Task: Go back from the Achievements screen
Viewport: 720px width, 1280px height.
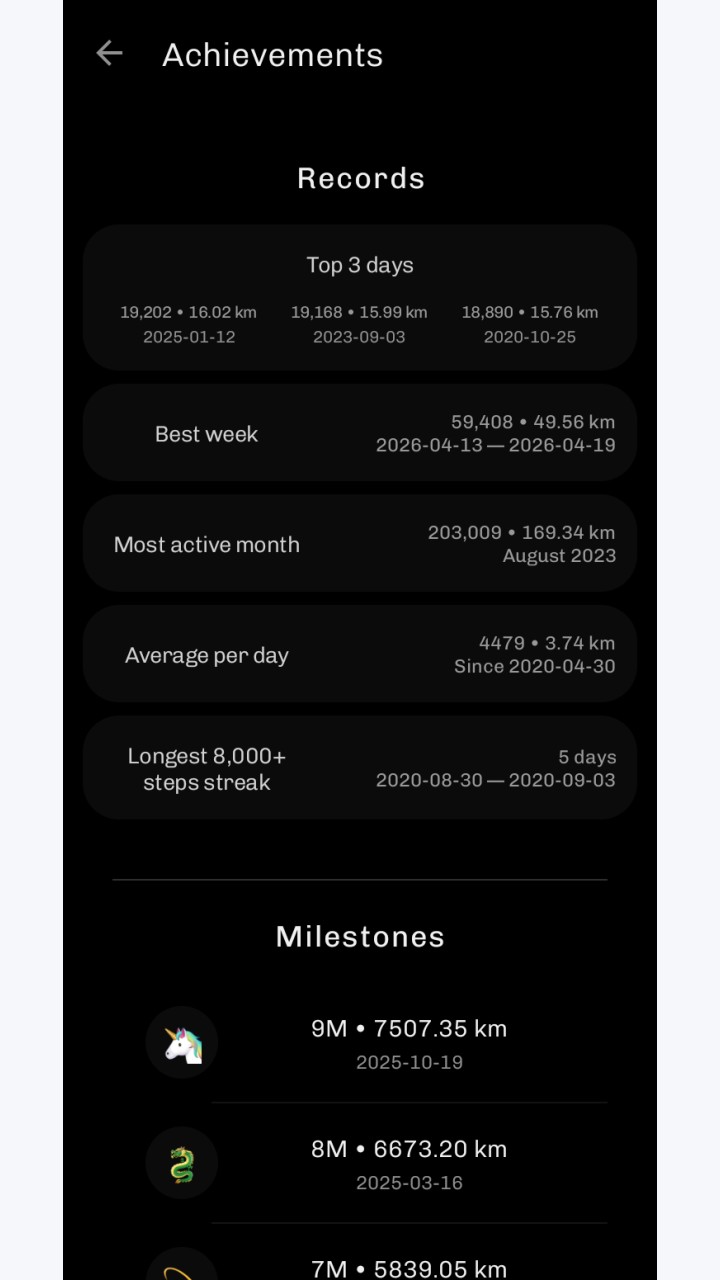Action: 109,54
